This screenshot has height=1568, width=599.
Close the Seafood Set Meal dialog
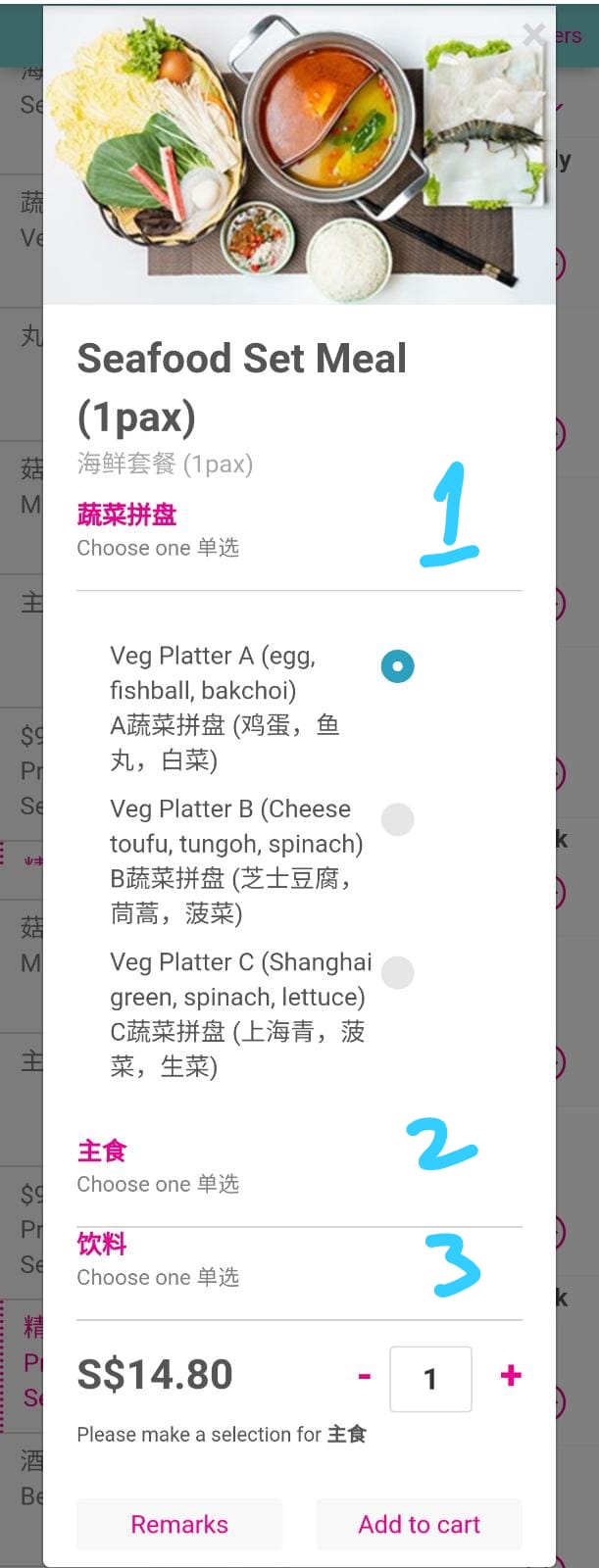point(533,35)
